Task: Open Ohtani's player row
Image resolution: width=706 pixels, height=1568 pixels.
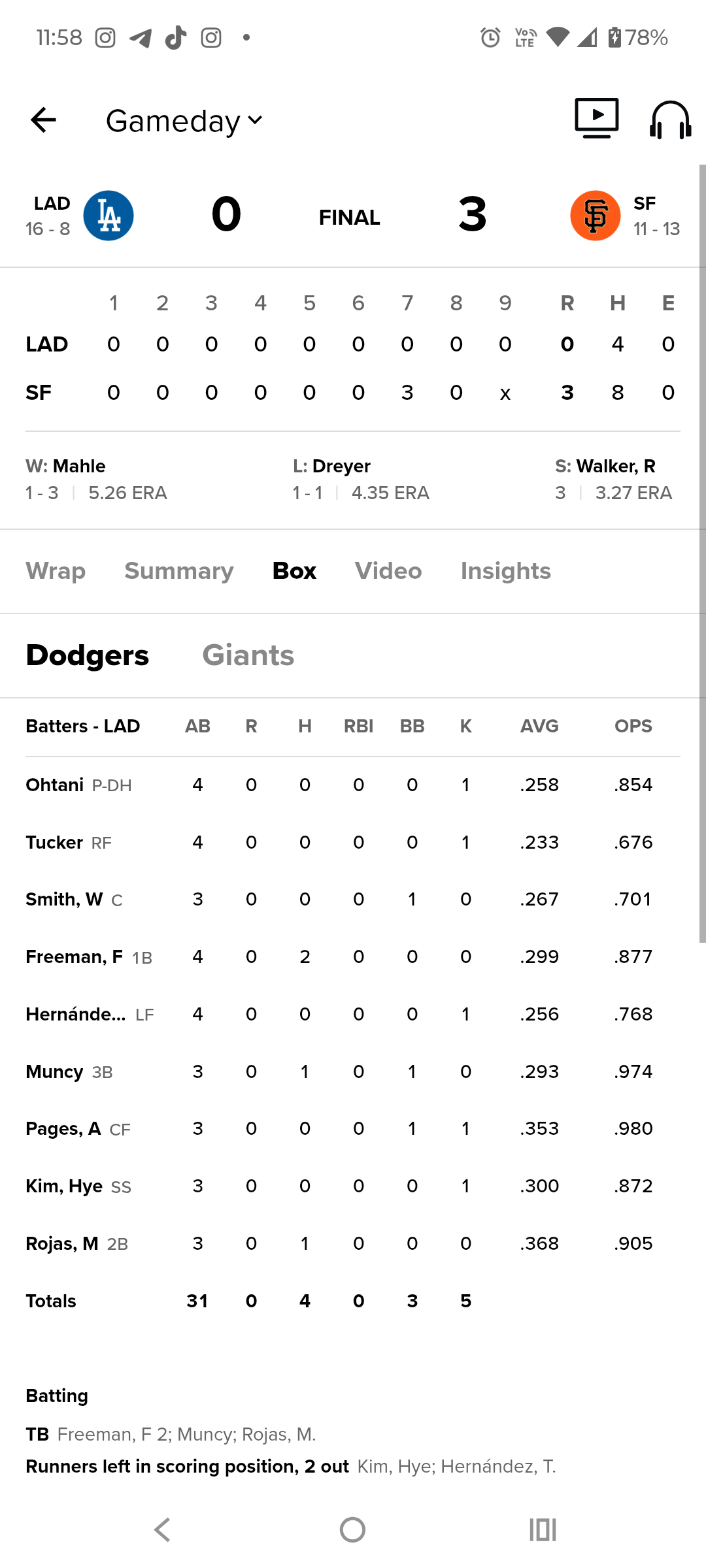Action: coord(55,785)
